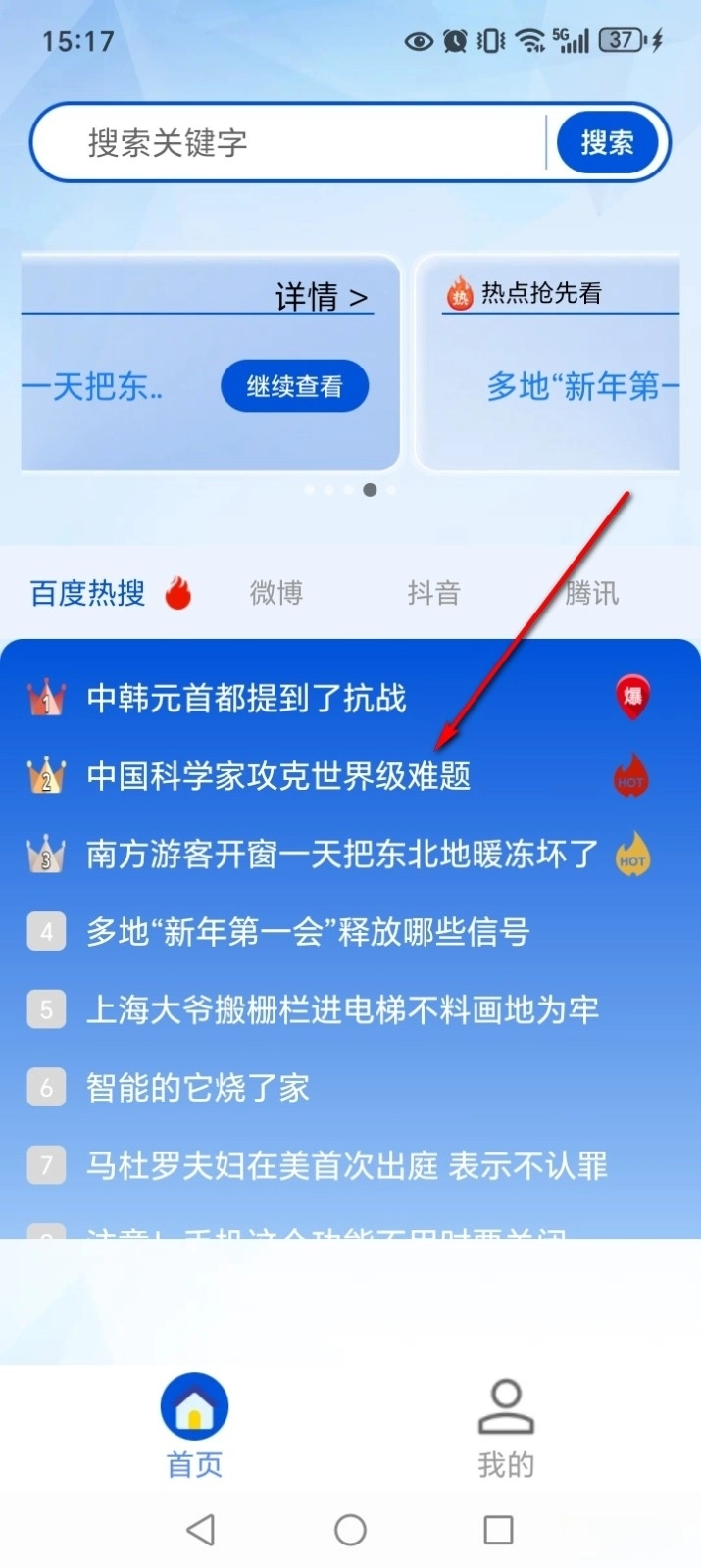Image resolution: width=701 pixels, height=1568 pixels.
Task: Open hot topic 智能的它烧了家
Action: (197, 1087)
